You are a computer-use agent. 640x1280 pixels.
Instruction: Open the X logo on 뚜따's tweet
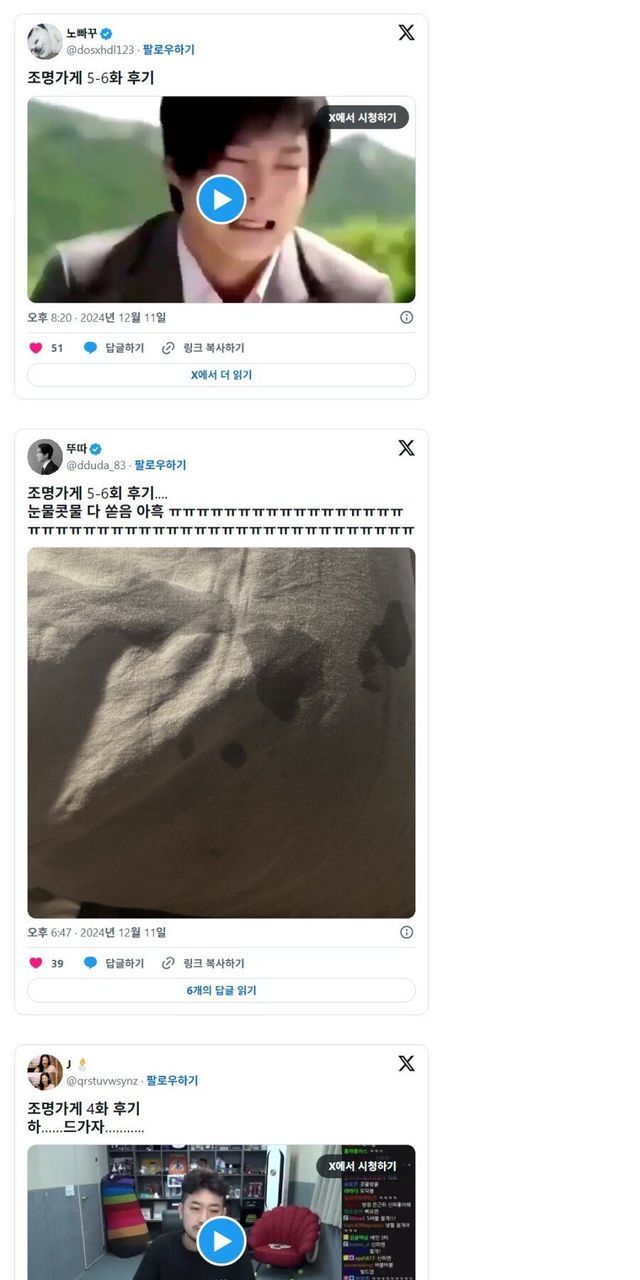coord(406,448)
